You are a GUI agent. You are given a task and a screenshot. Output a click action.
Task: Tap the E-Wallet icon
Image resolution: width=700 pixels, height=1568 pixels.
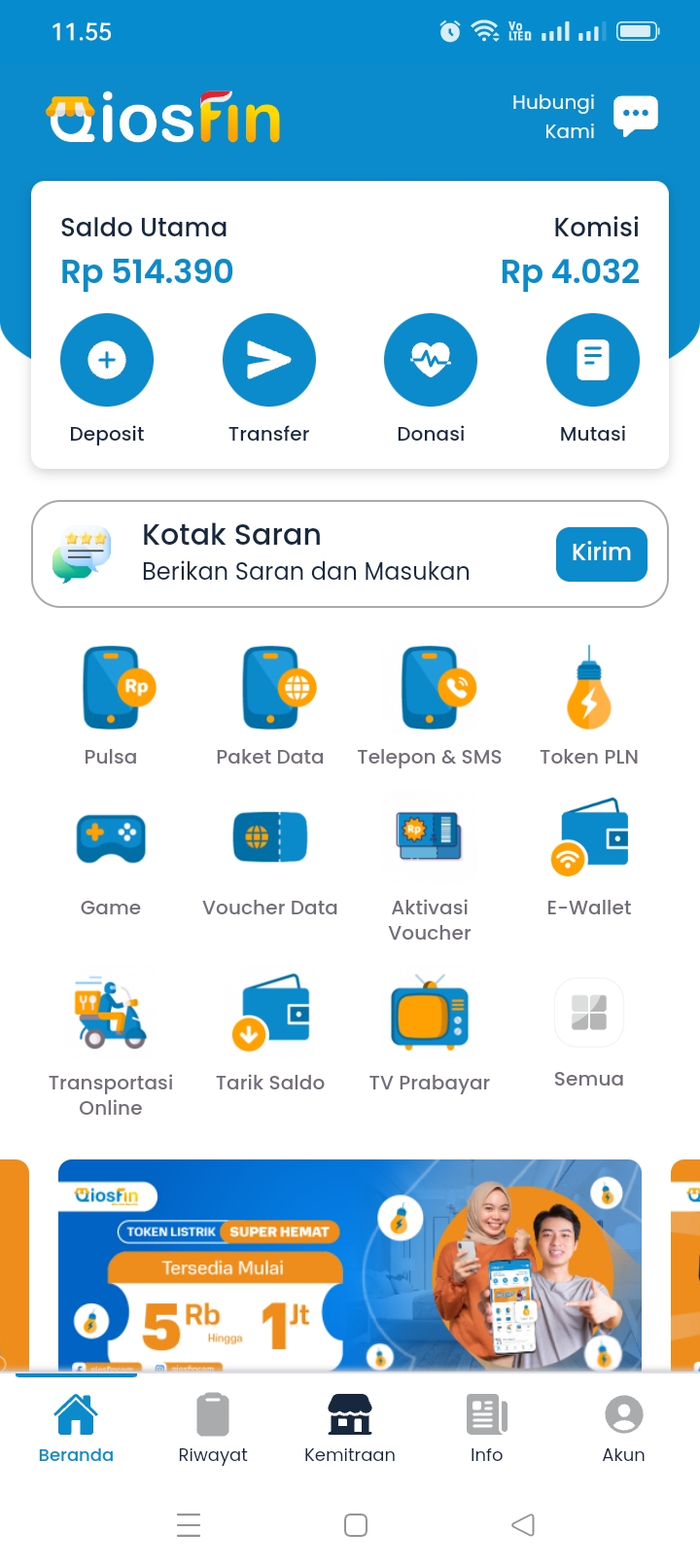(x=589, y=838)
